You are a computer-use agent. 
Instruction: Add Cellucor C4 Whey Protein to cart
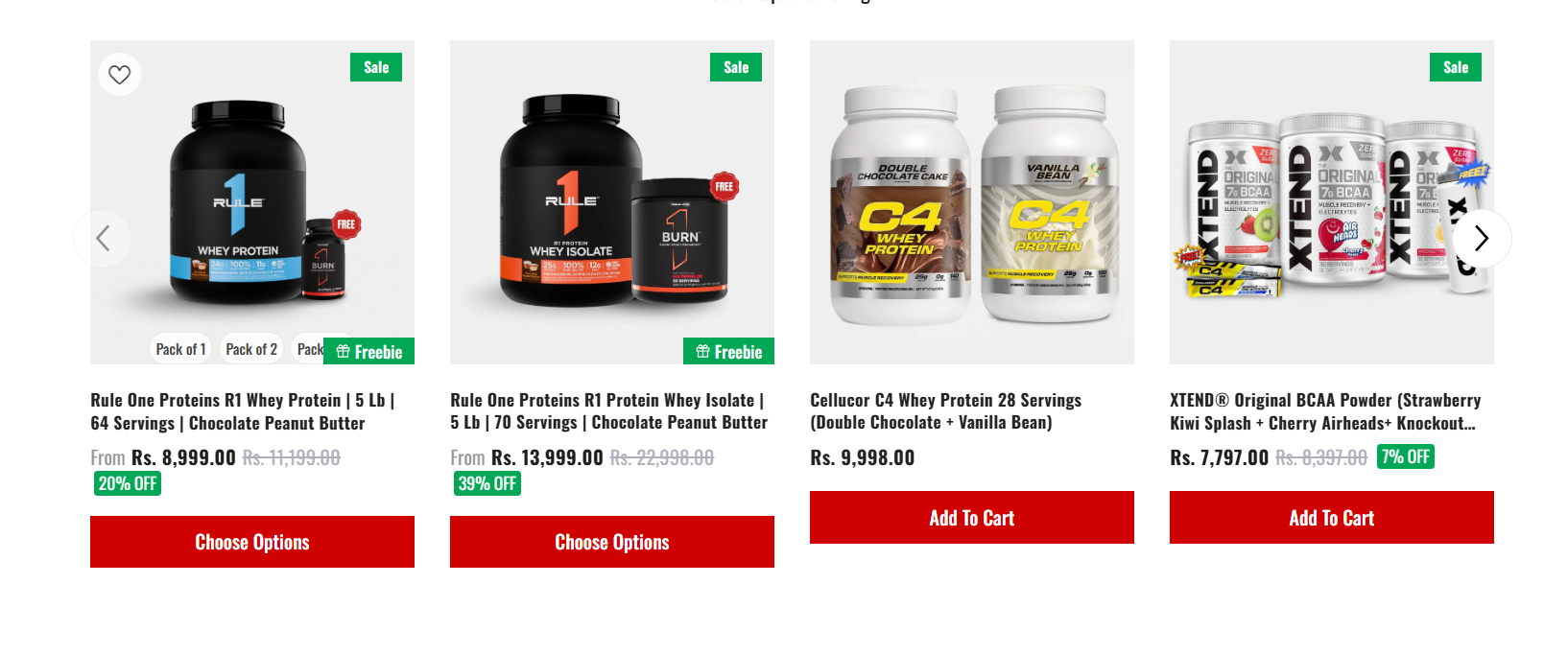(x=972, y=518)
